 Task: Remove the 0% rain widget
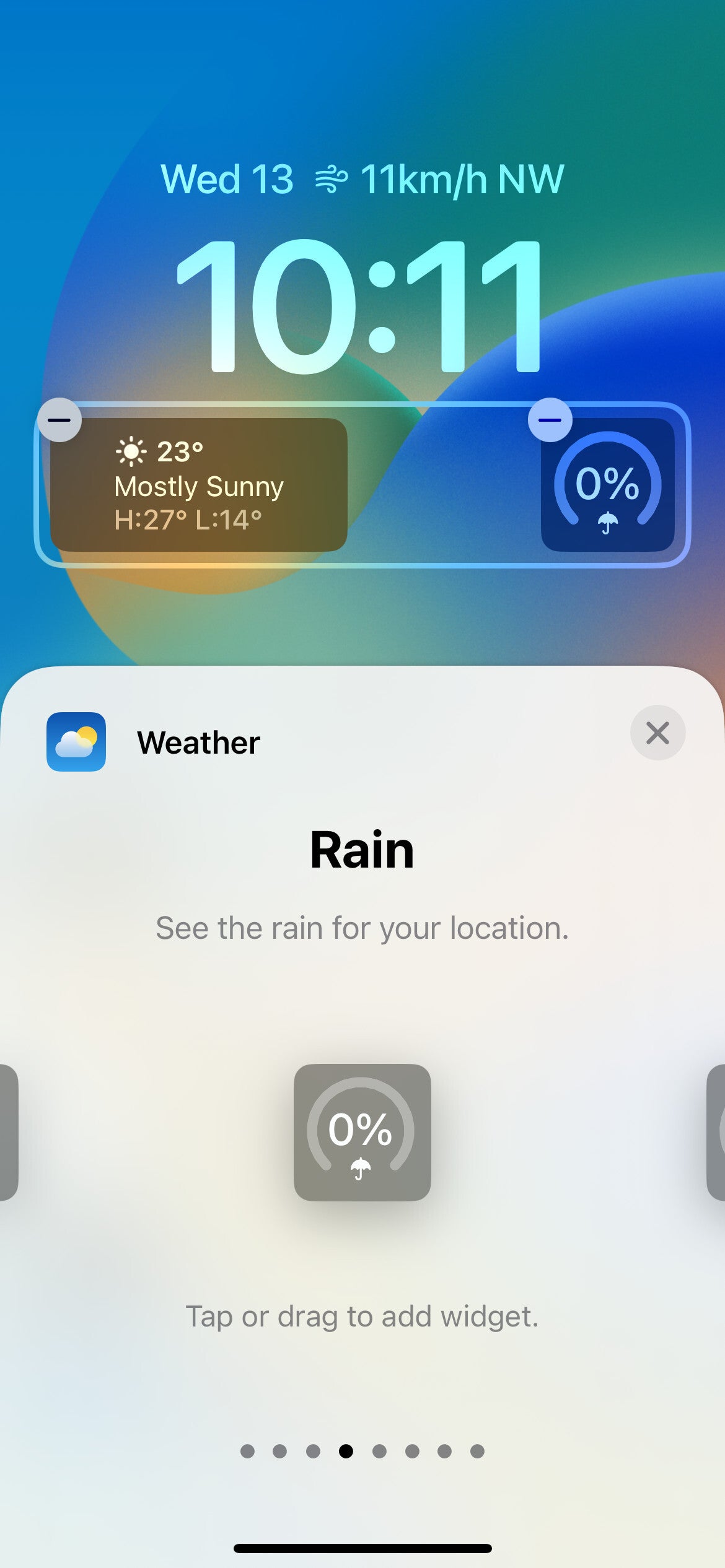(x=550, y=420)
